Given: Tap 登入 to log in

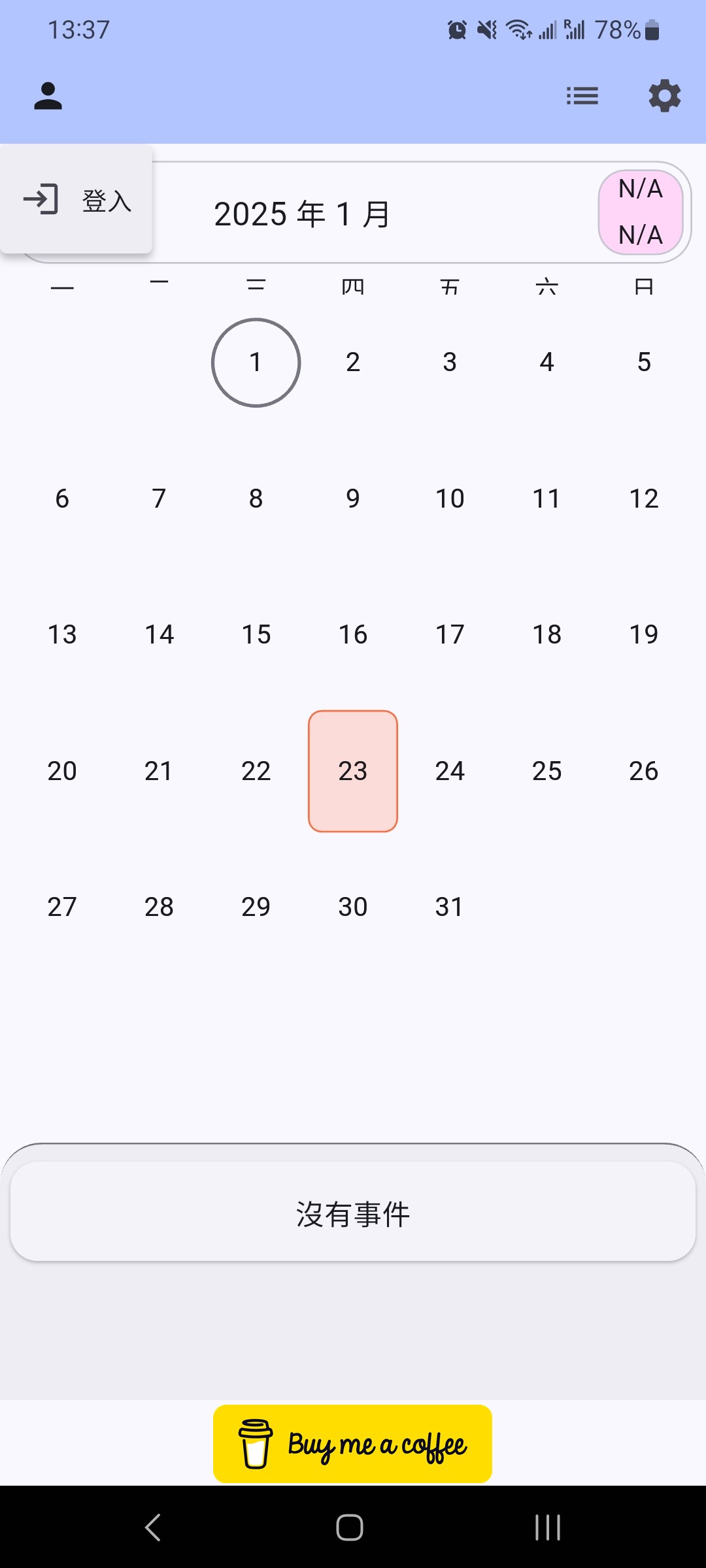Looking at the screenshot, I should click(76, 200).
